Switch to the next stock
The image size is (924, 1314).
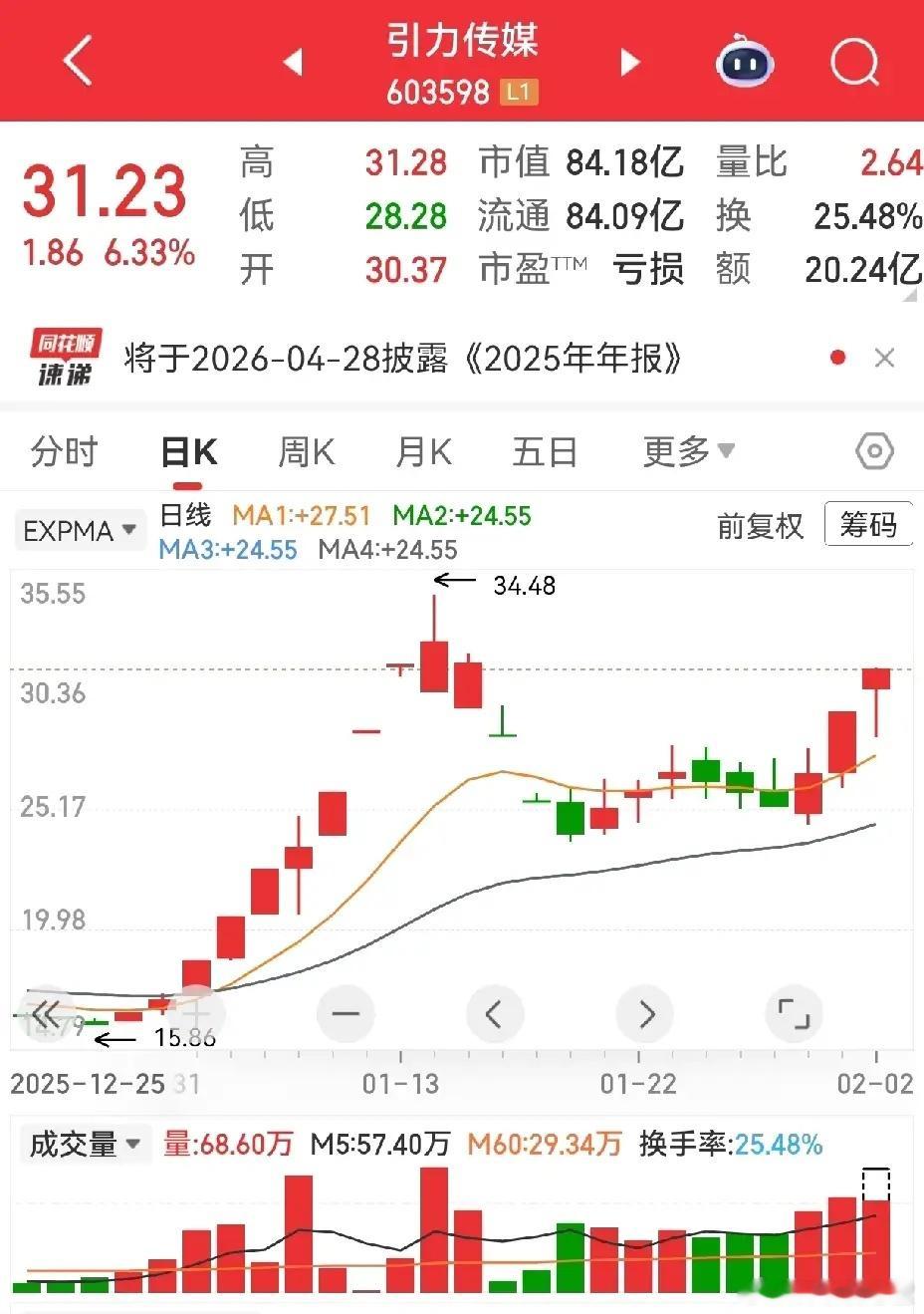click(x=629, y=63)
